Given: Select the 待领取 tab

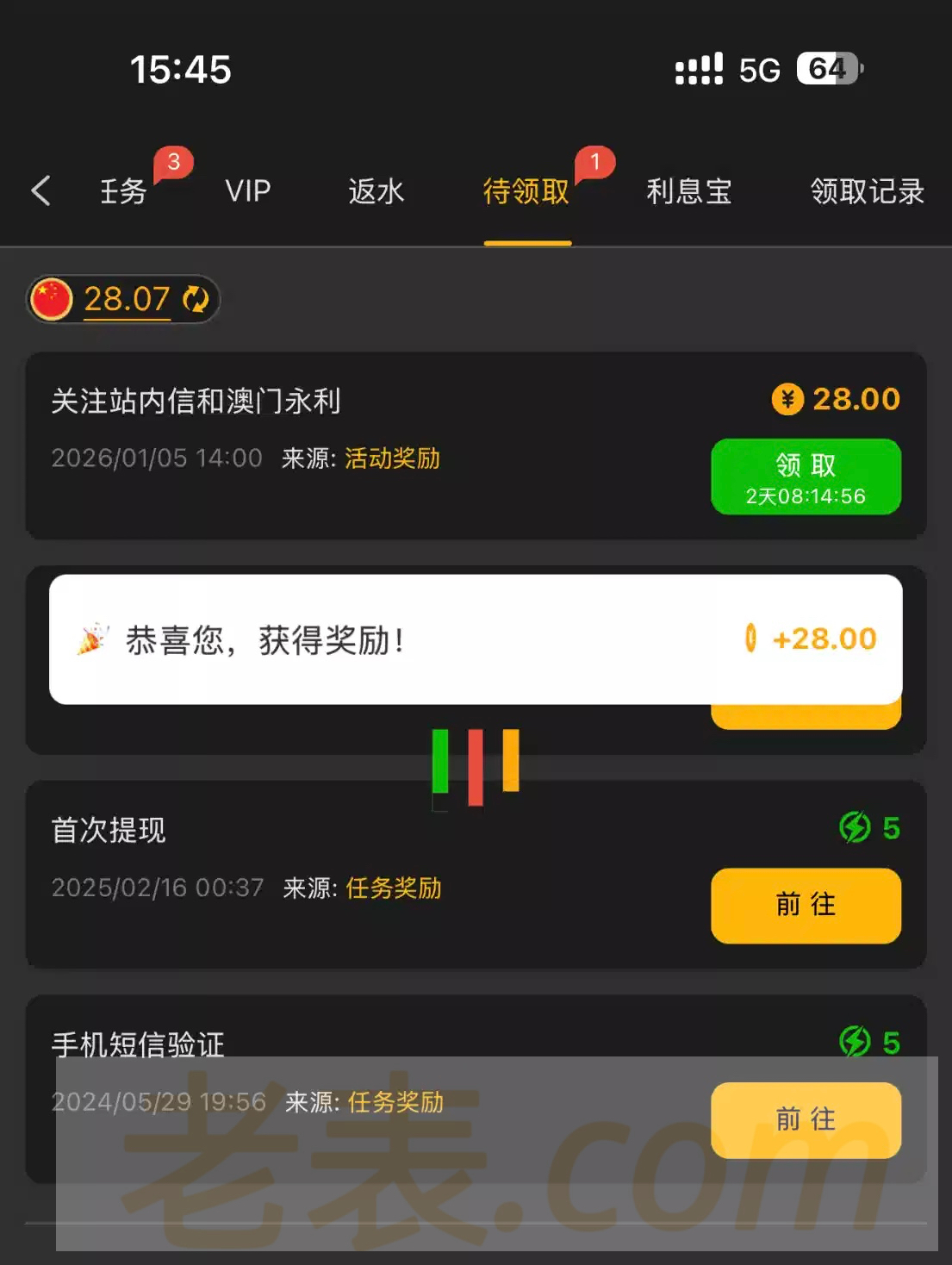Looking at the screenshot, I should pos(526,190).
